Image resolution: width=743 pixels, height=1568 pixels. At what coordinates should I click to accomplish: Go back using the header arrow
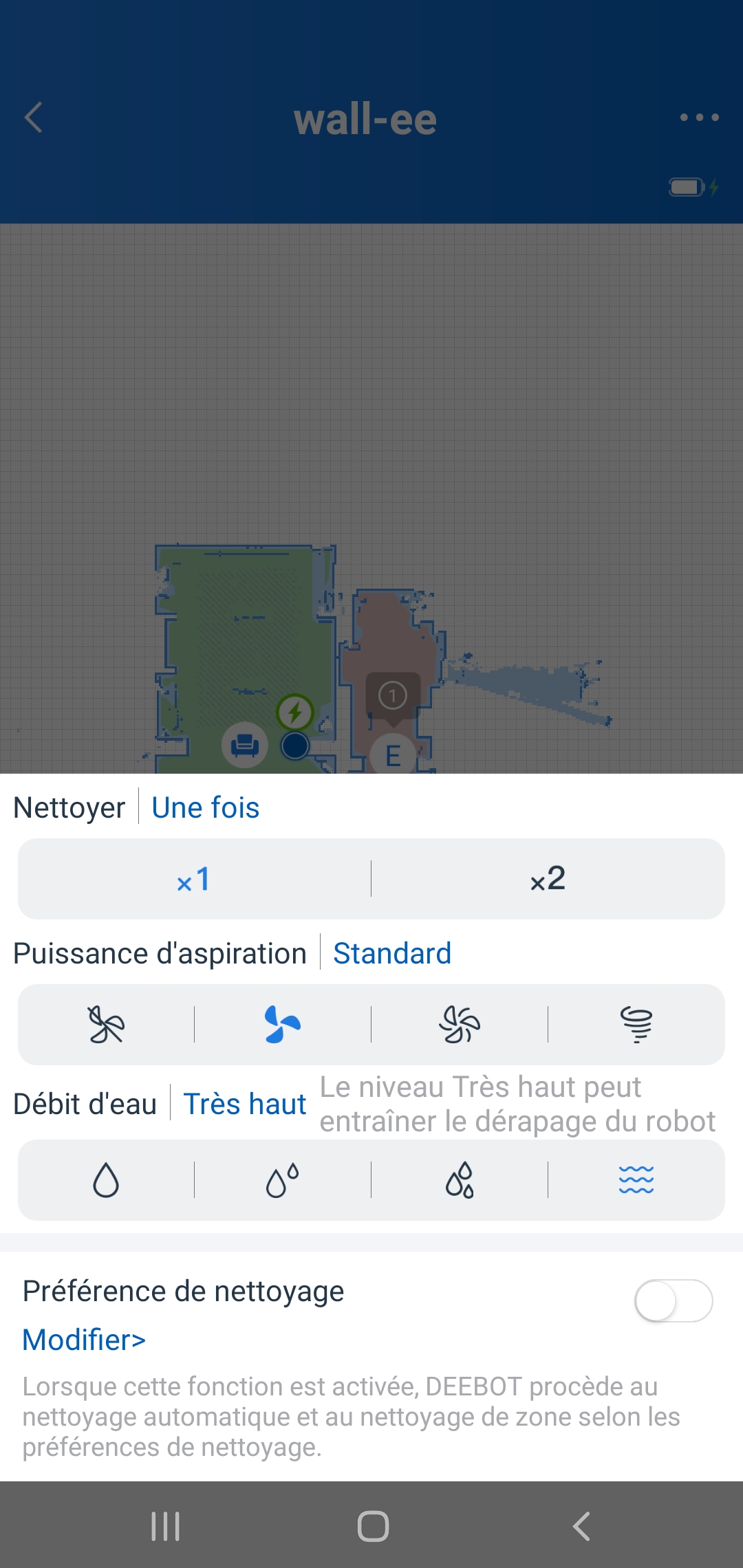point(34,118)
